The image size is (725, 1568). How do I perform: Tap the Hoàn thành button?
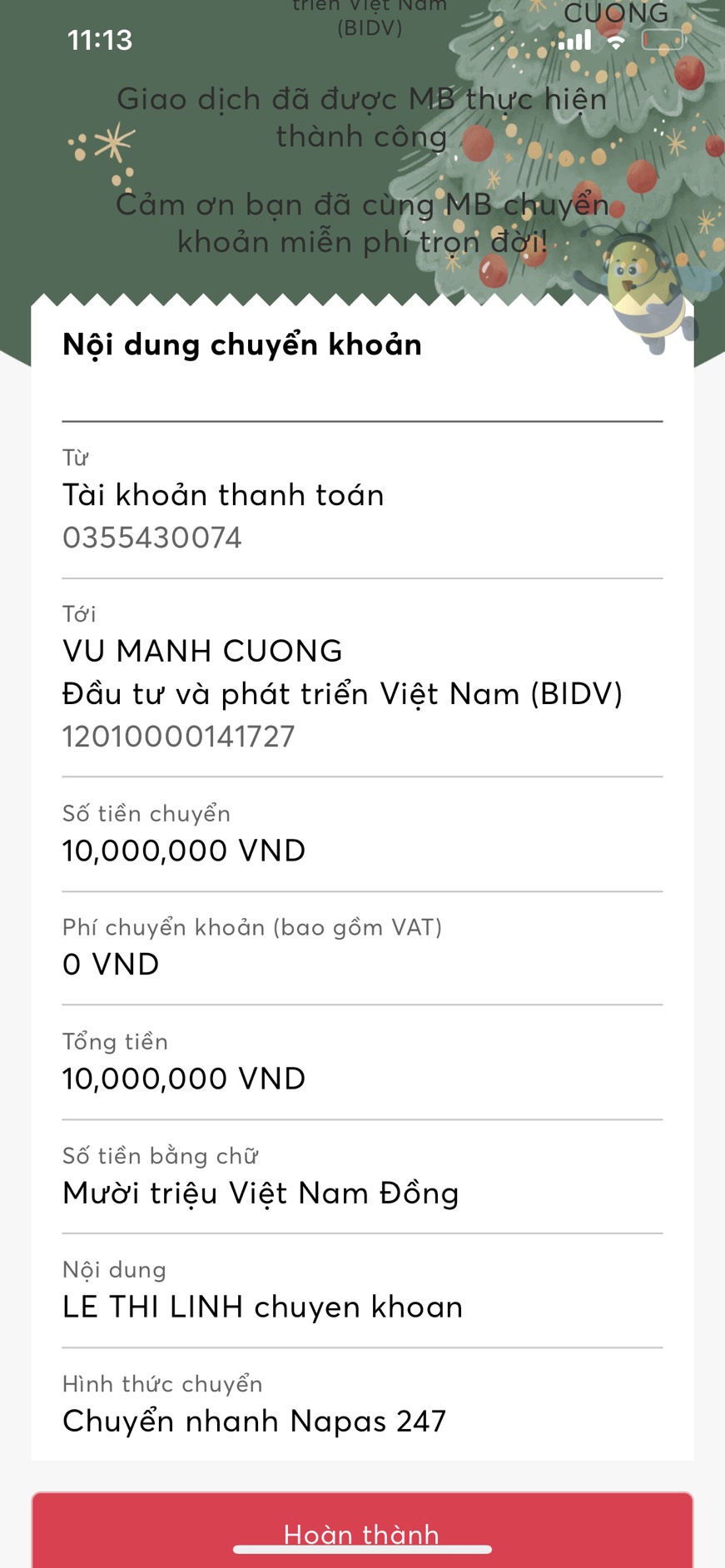(362, 1530)
